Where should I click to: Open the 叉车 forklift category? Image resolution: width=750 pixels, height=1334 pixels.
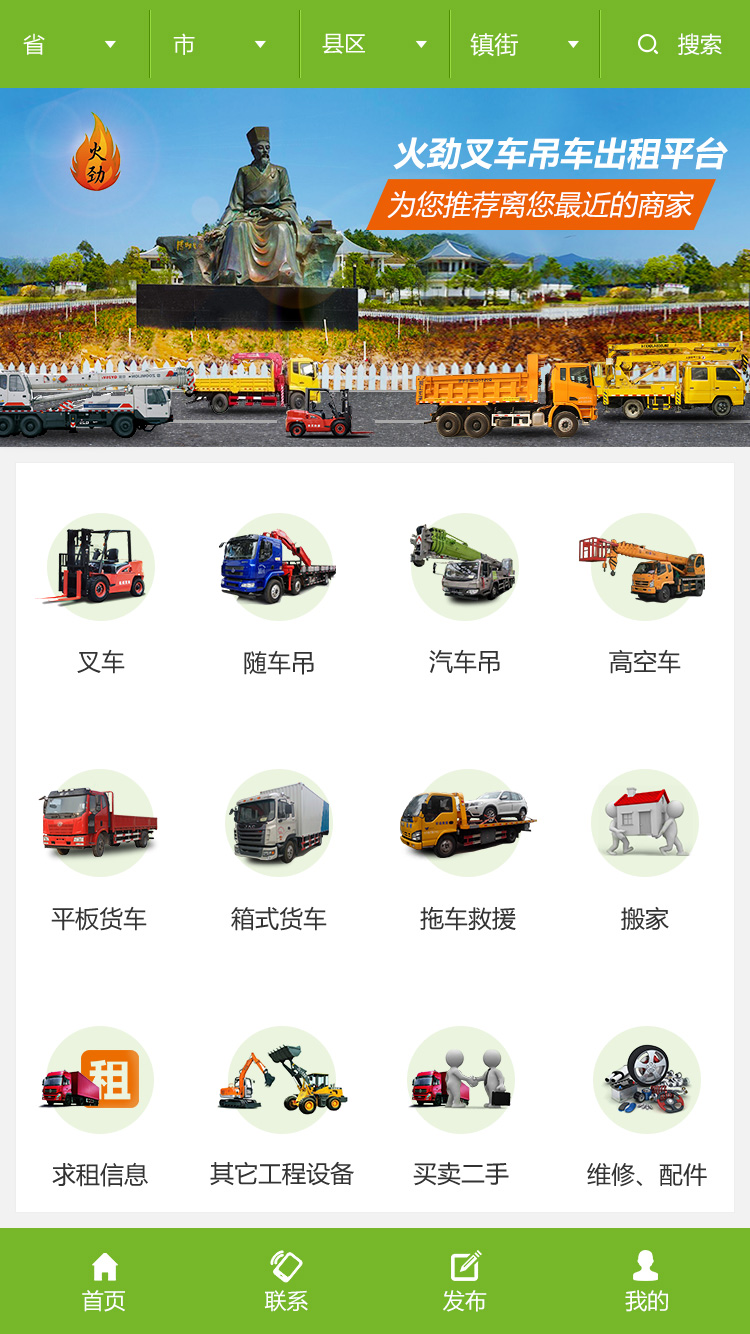pos(101,592)
